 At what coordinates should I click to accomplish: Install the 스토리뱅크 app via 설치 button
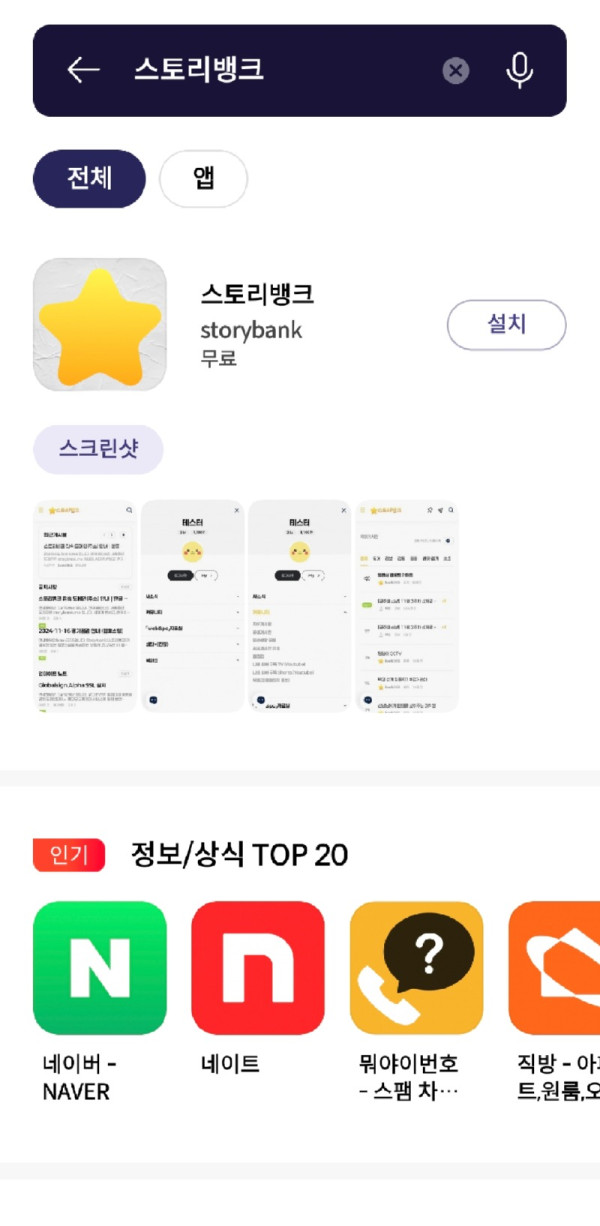506,325
